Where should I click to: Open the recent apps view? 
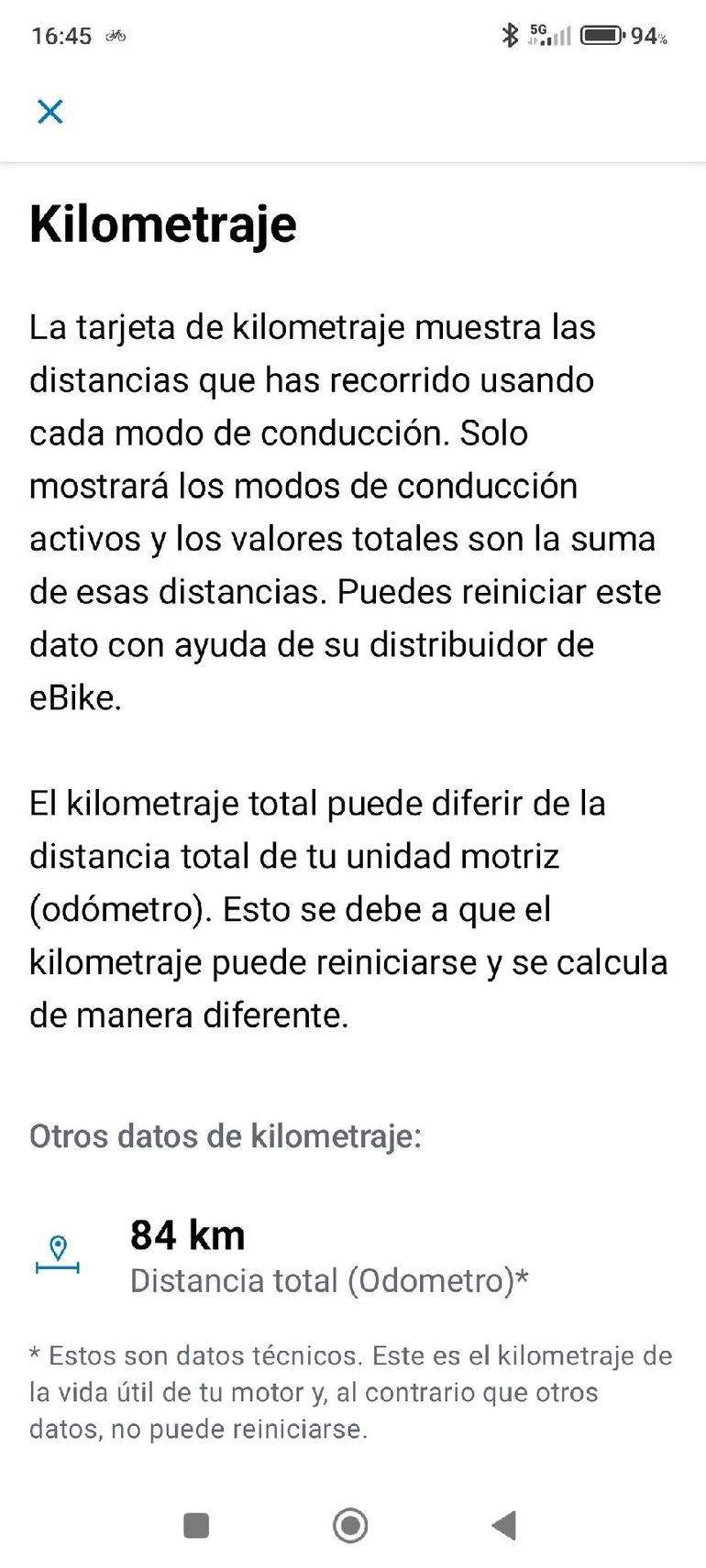coord(196,1526)
